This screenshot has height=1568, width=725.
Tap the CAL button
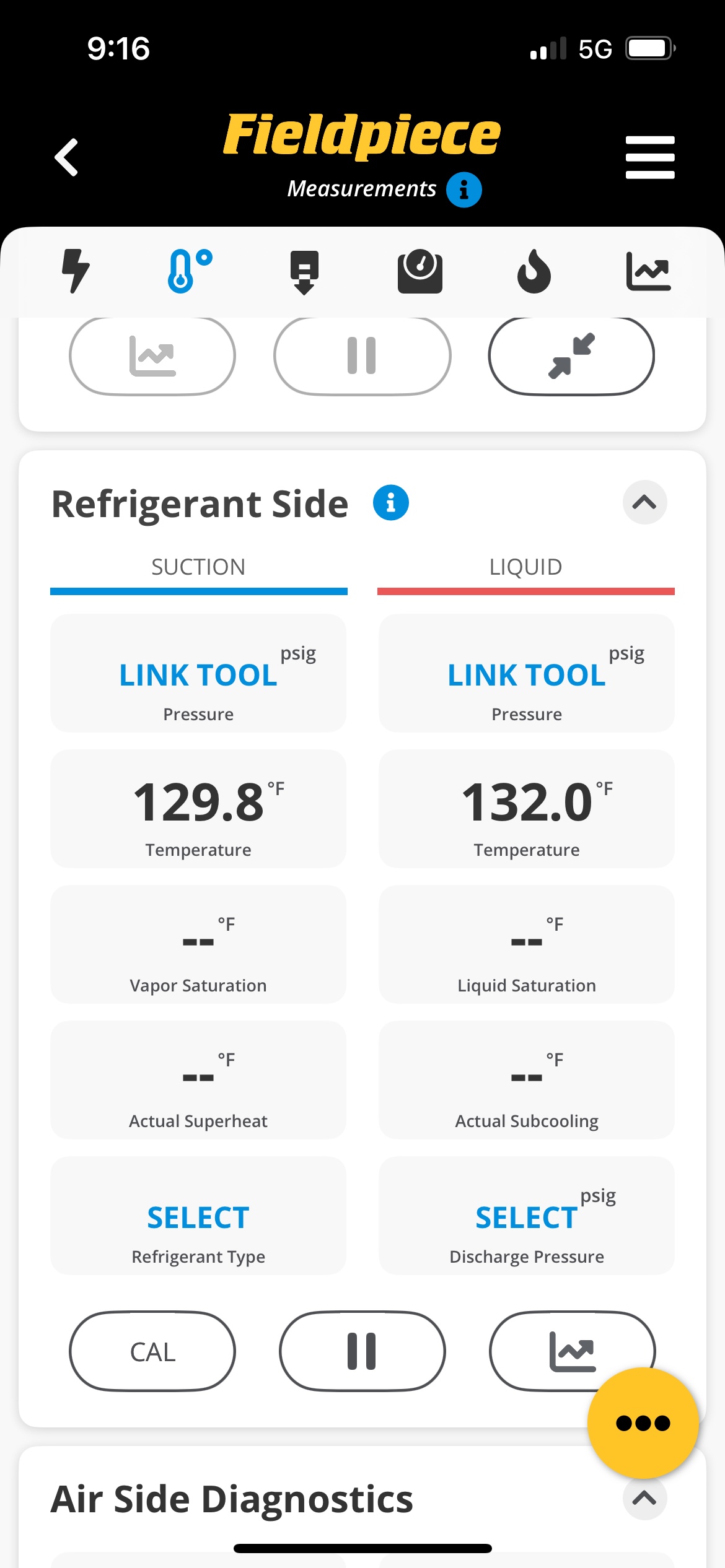tap(152, 1351)
